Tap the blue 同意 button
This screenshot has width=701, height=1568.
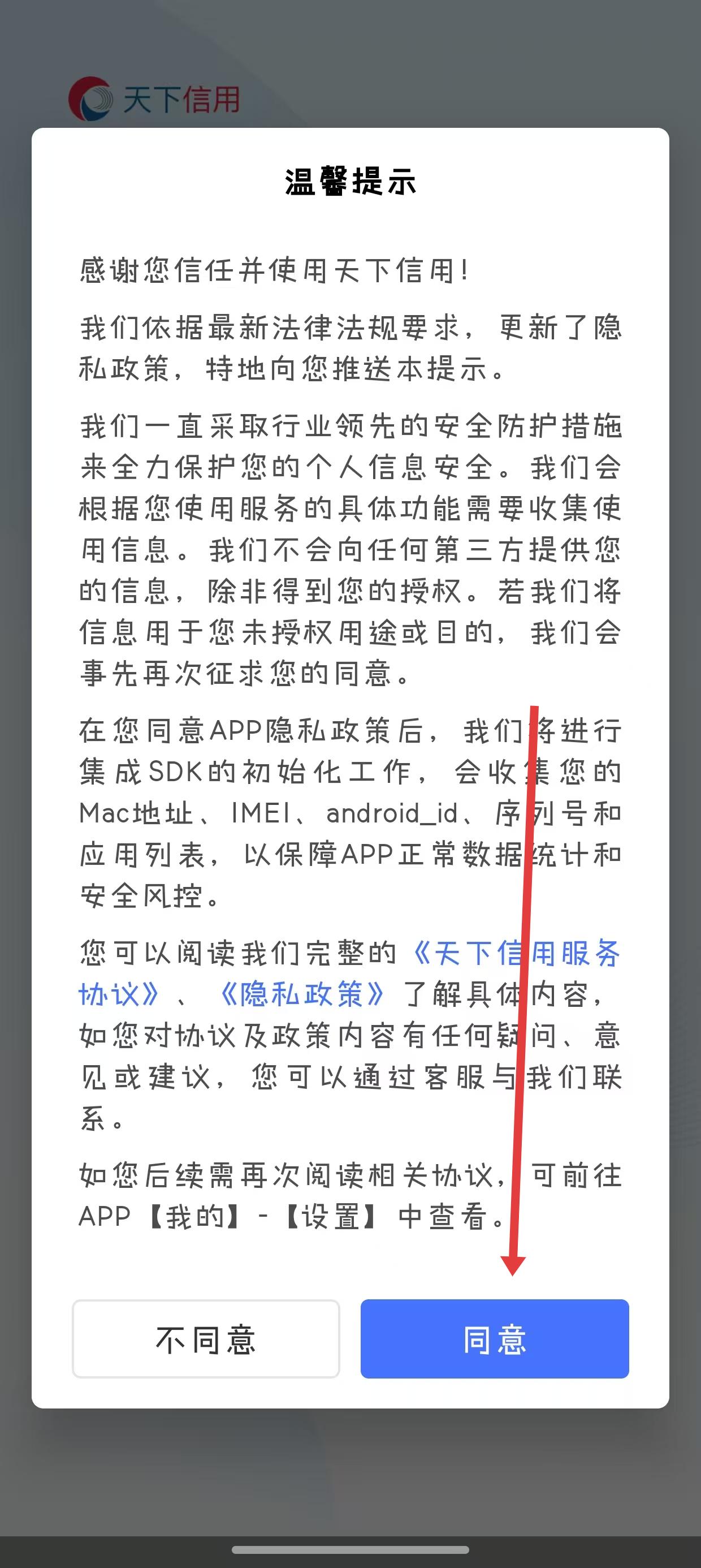494,1338
